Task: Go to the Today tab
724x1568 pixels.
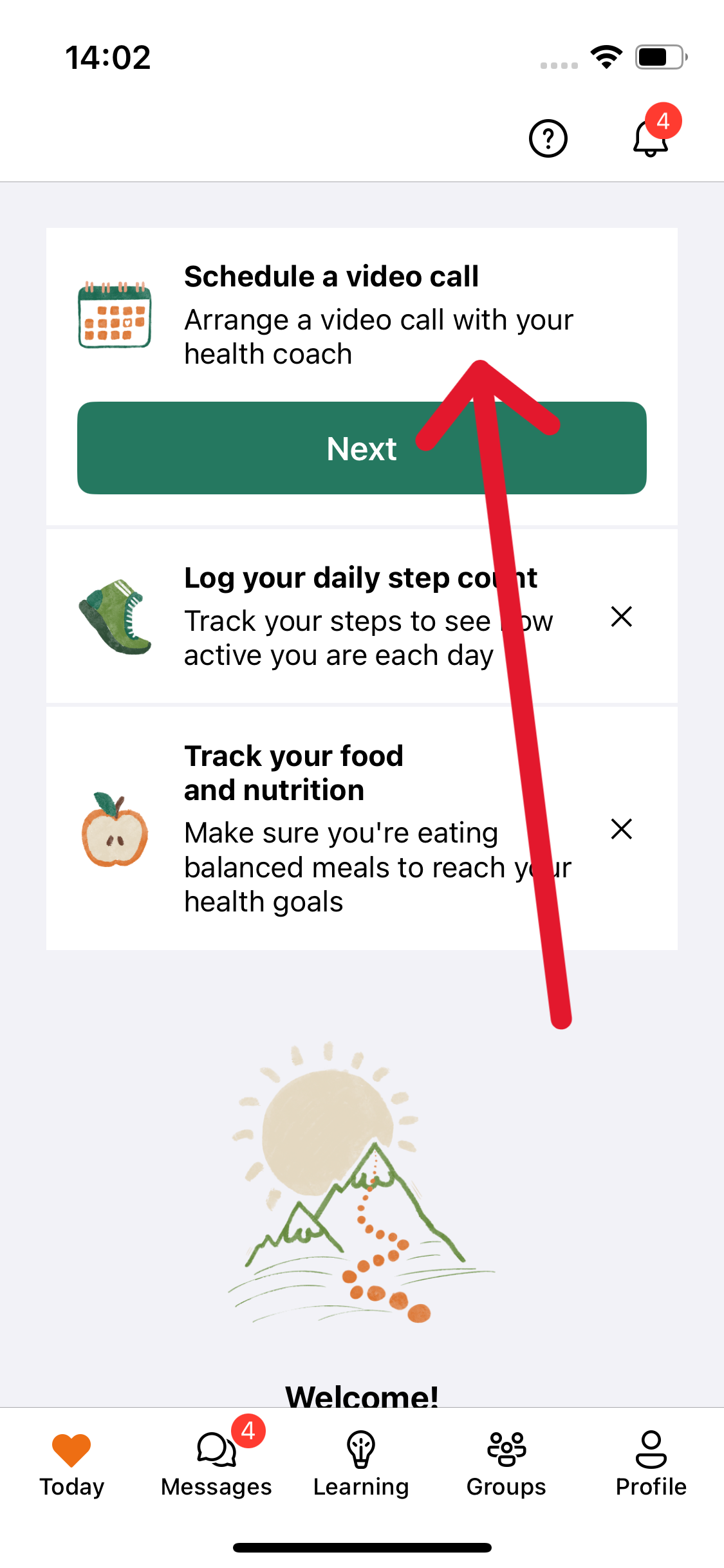Action: 72,1464
